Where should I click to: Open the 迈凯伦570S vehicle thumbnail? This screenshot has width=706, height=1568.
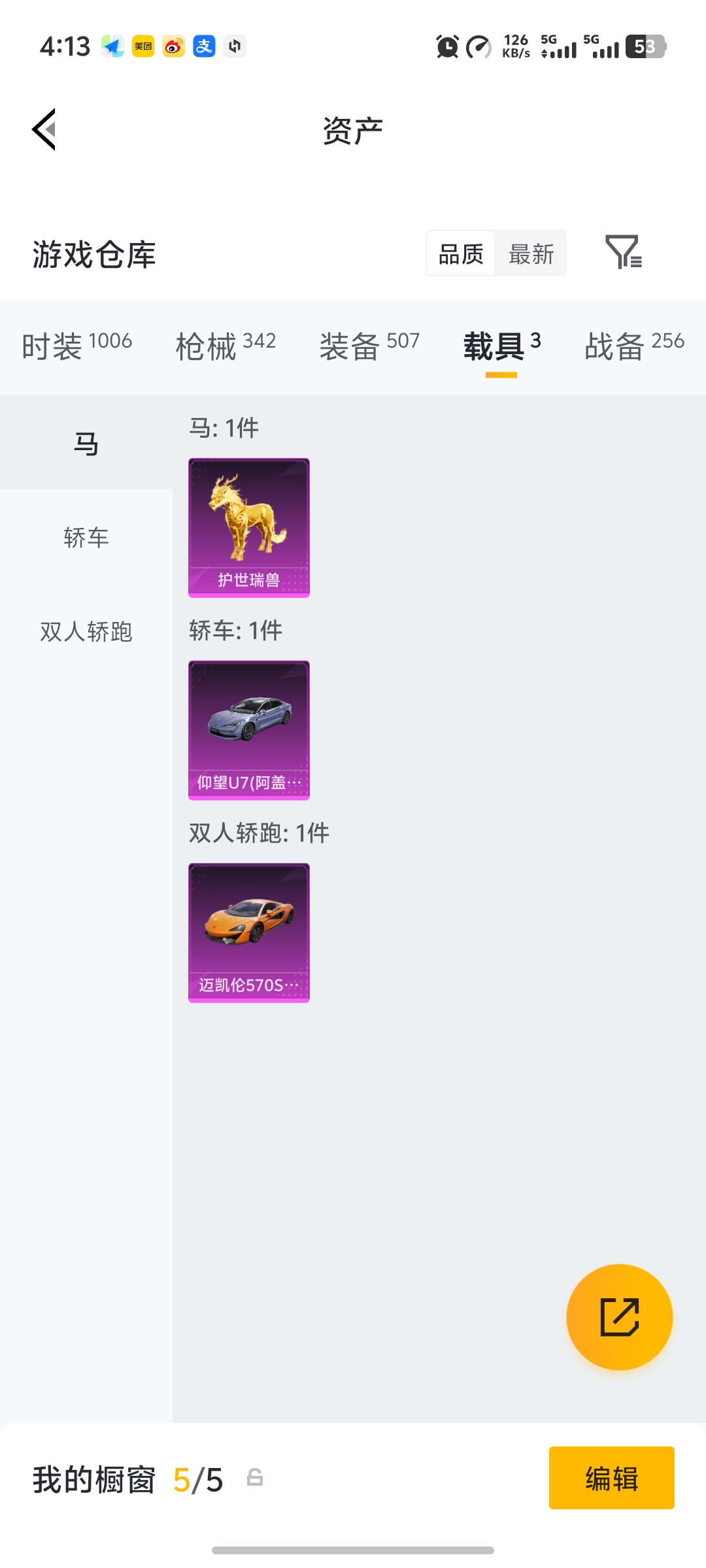[248, 934]
